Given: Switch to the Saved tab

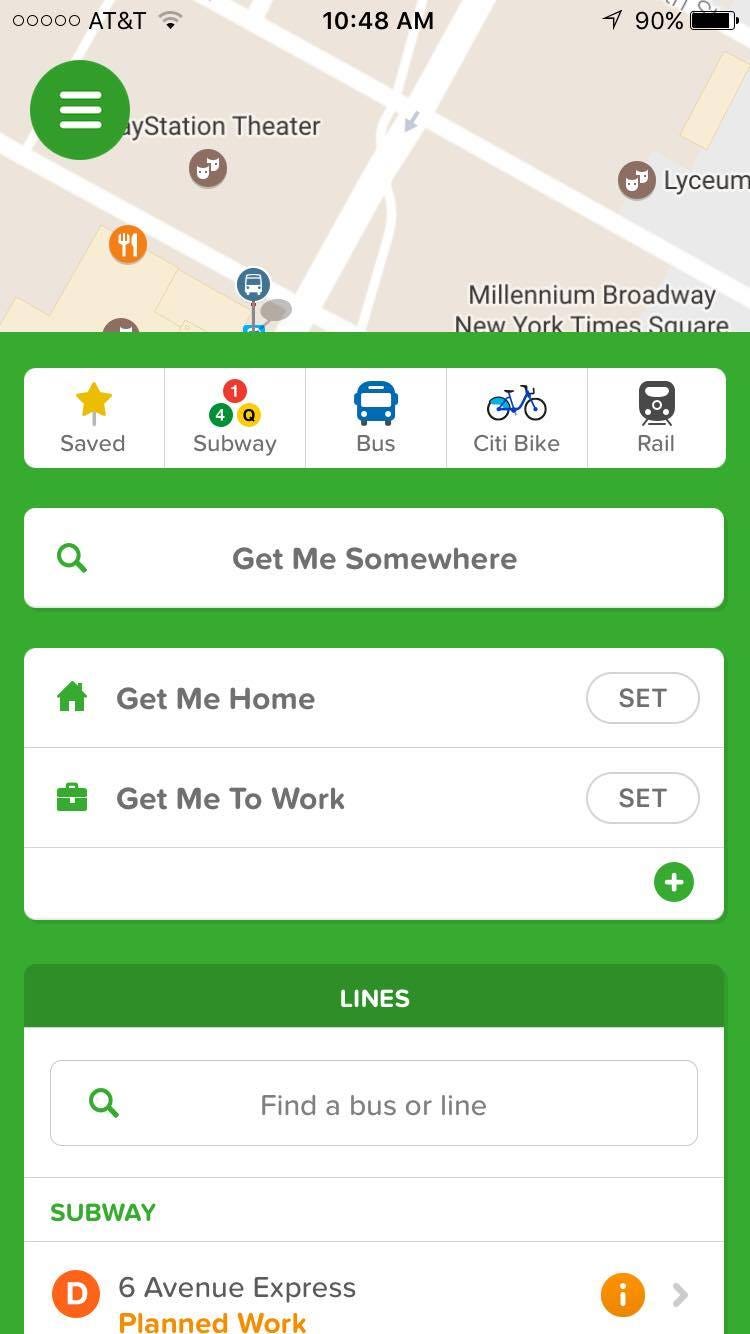Looking at the screenshot, I should click(93, 418).
